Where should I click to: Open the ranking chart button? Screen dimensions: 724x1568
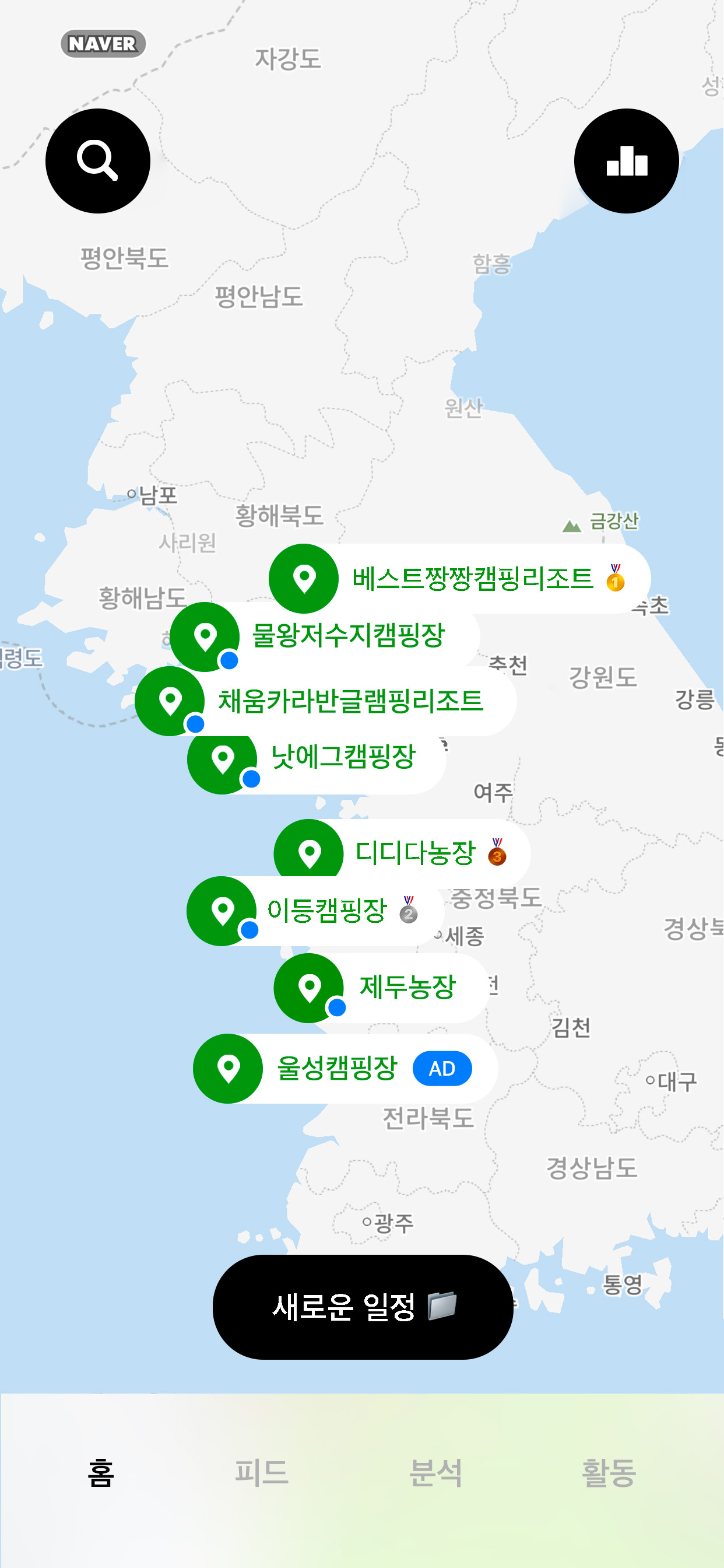pyautogui.click(x=626, y=160)
